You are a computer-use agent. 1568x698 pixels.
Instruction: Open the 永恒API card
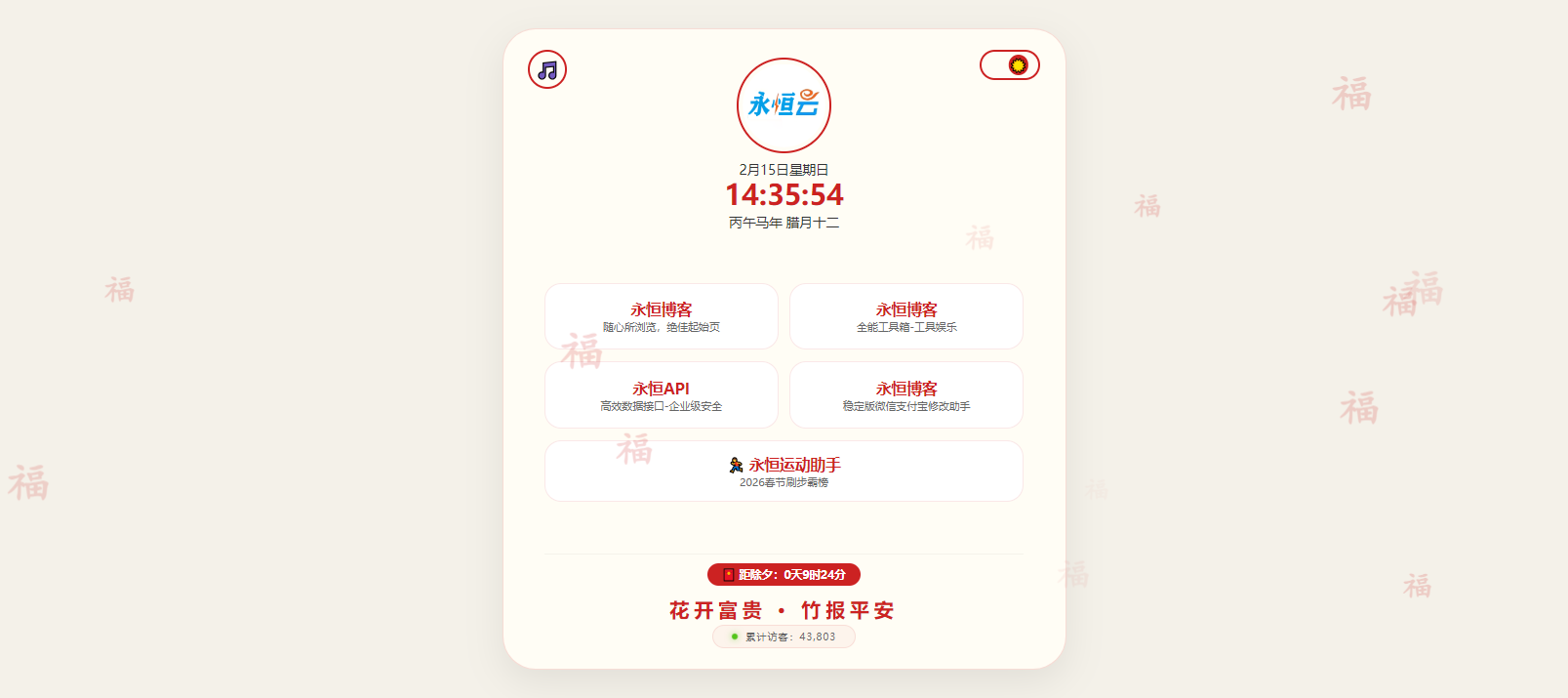point(662,395)
